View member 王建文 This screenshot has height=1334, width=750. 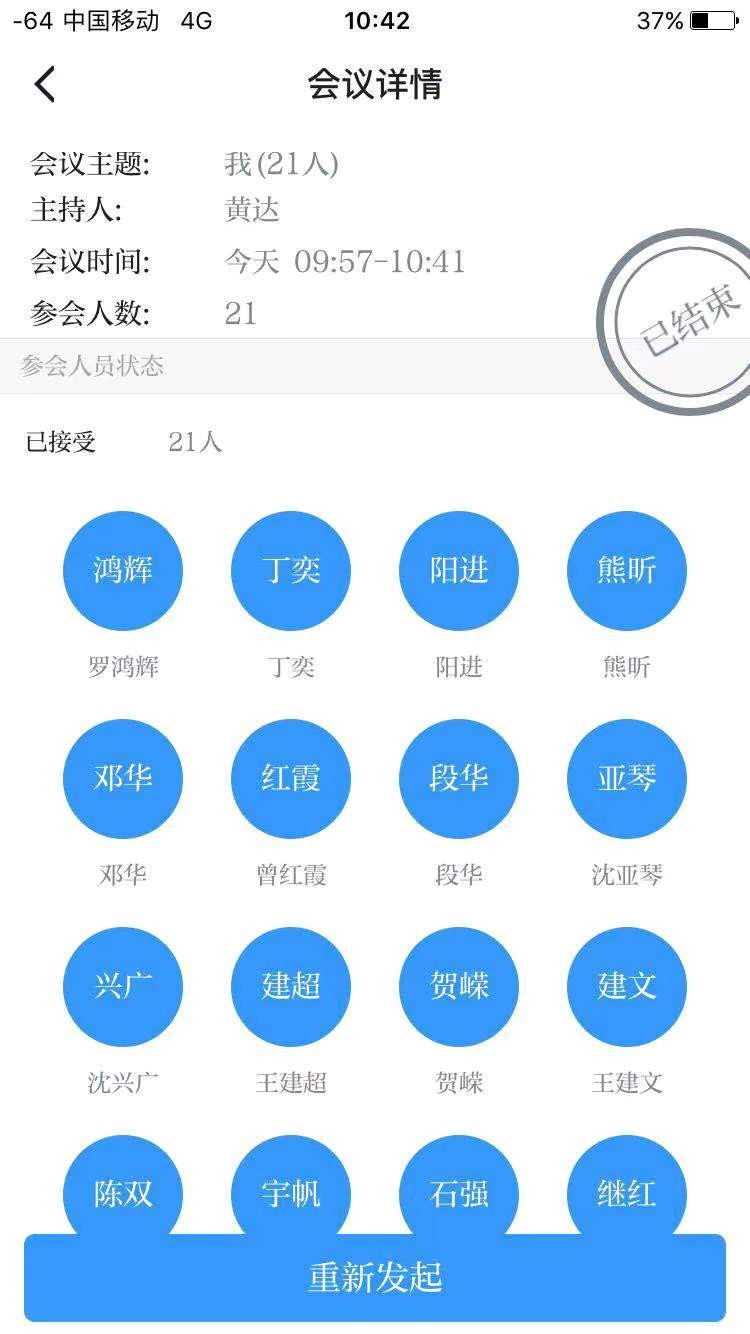(627, 987)
